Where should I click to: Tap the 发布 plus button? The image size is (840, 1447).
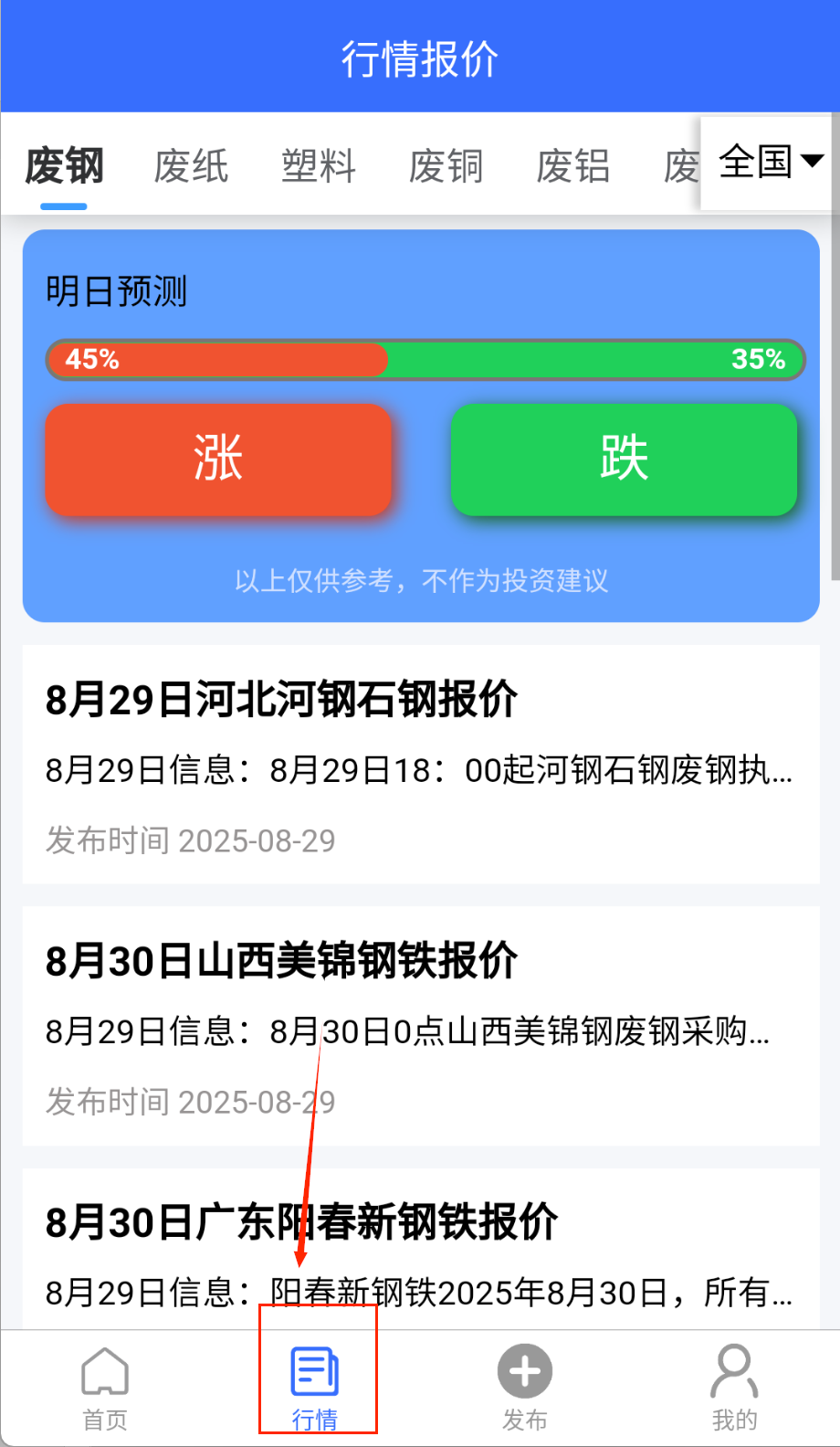[x=525, y=1387]
